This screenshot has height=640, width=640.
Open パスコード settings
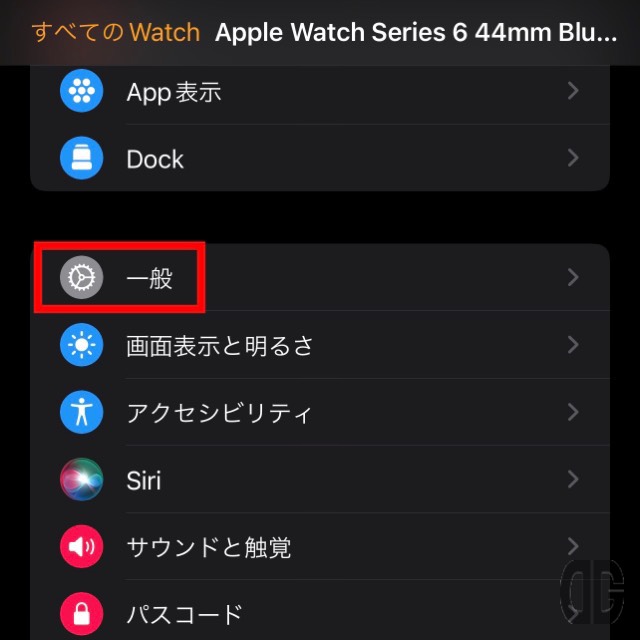[x=320, y=612]
